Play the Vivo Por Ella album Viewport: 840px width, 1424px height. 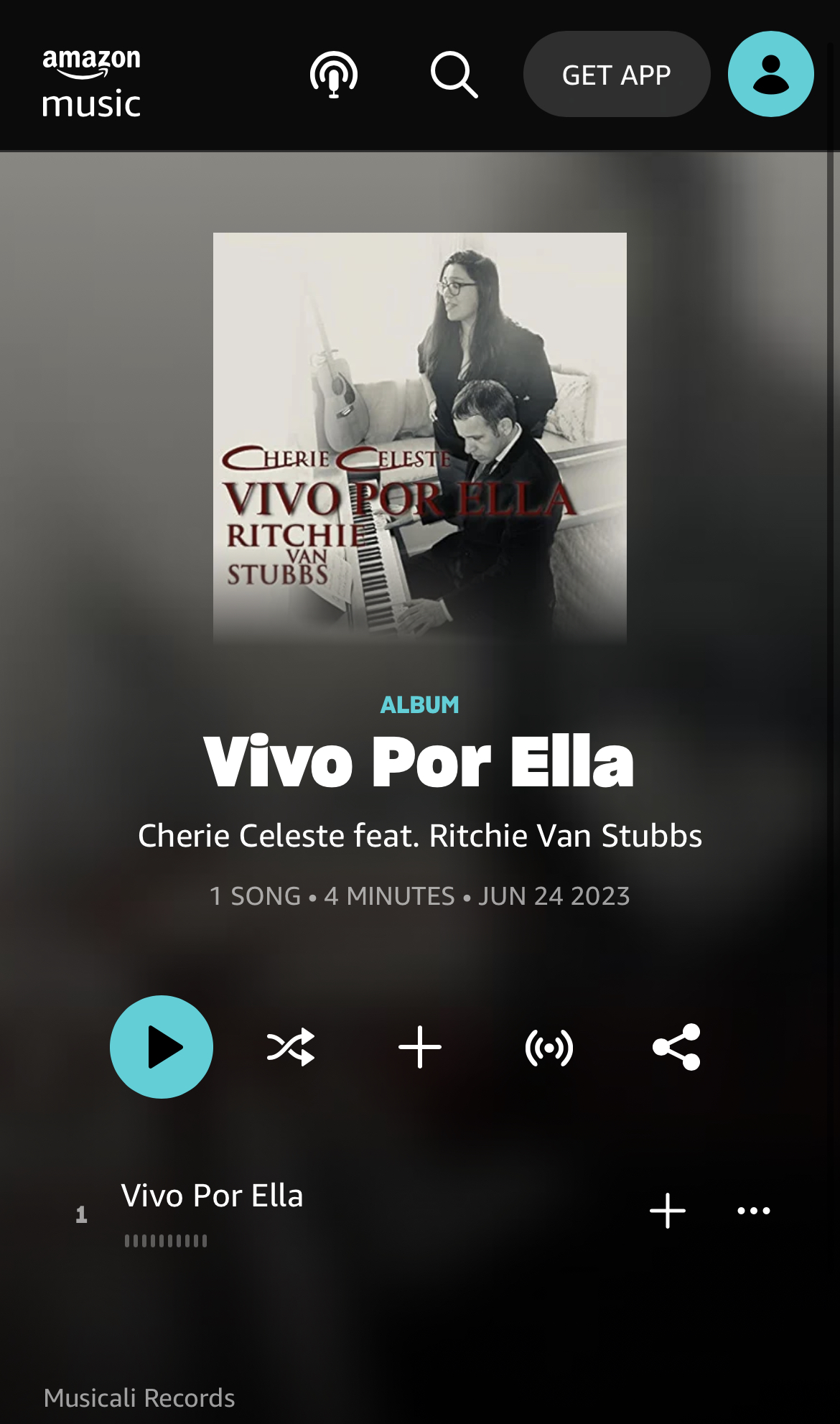(x=162, y=1046)
